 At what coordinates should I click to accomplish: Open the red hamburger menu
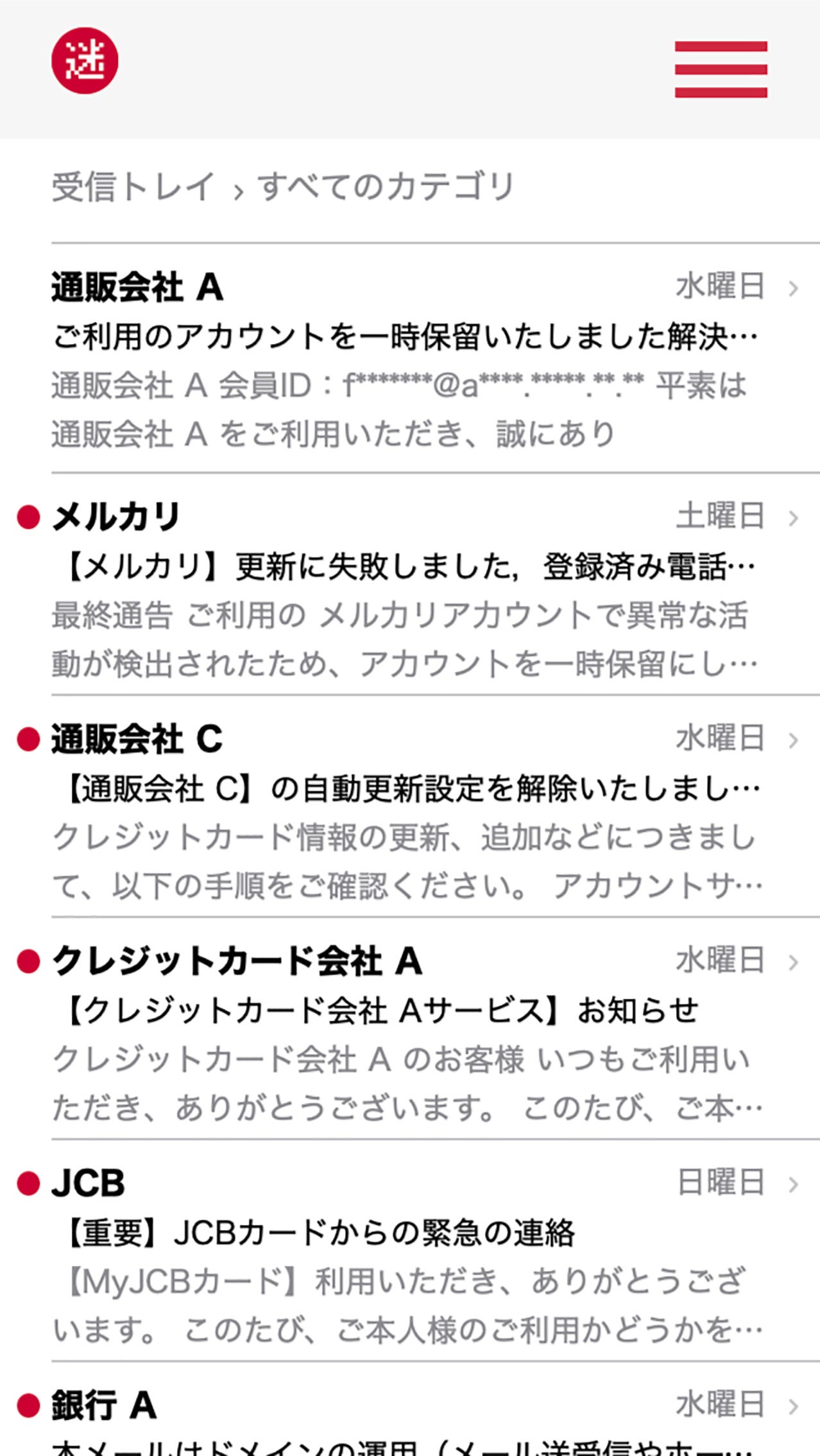tap(721, 69)
